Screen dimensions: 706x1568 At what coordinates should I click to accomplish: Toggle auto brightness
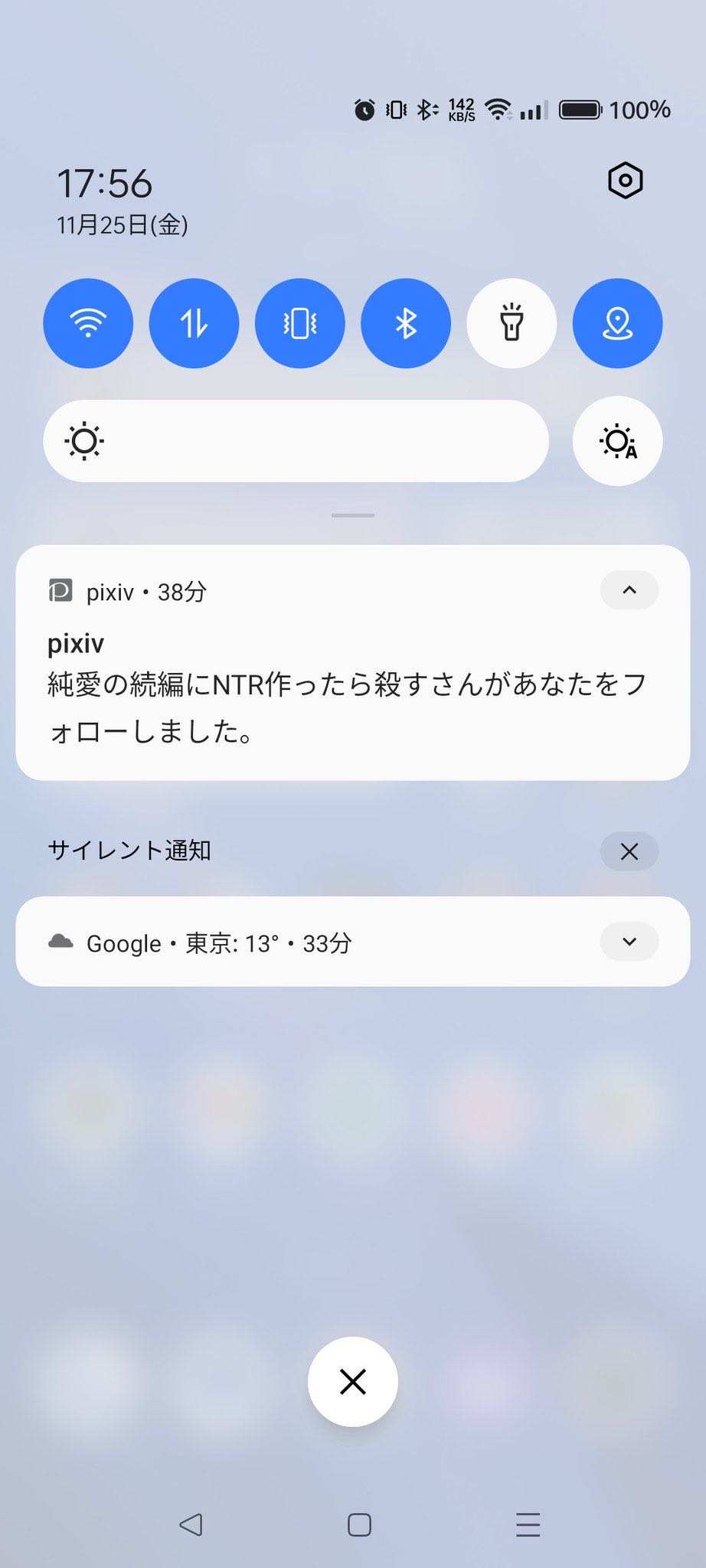pyautogui.click(x=617, y=441)
